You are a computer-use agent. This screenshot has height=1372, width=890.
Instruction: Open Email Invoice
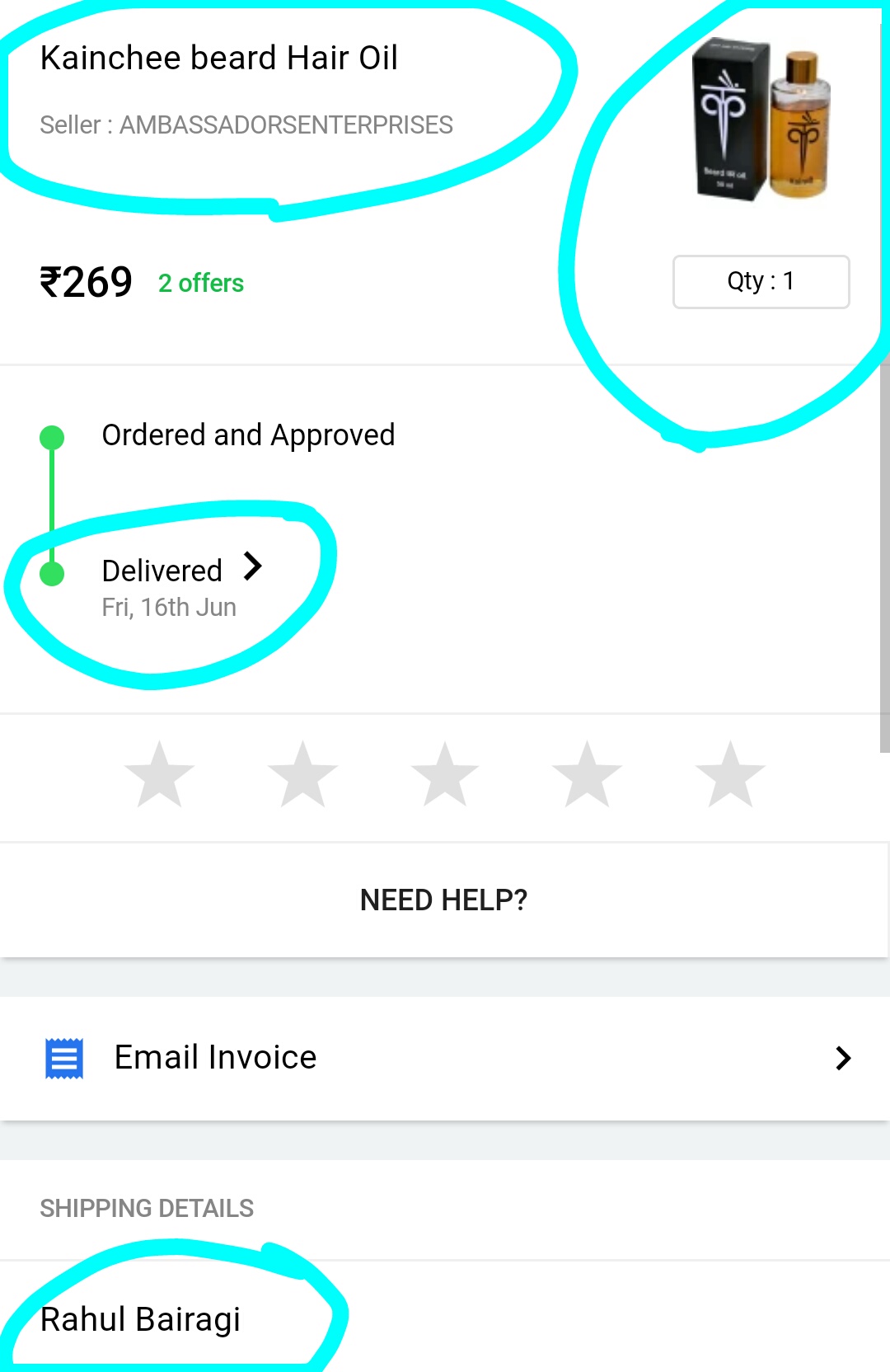[445, 1058]
